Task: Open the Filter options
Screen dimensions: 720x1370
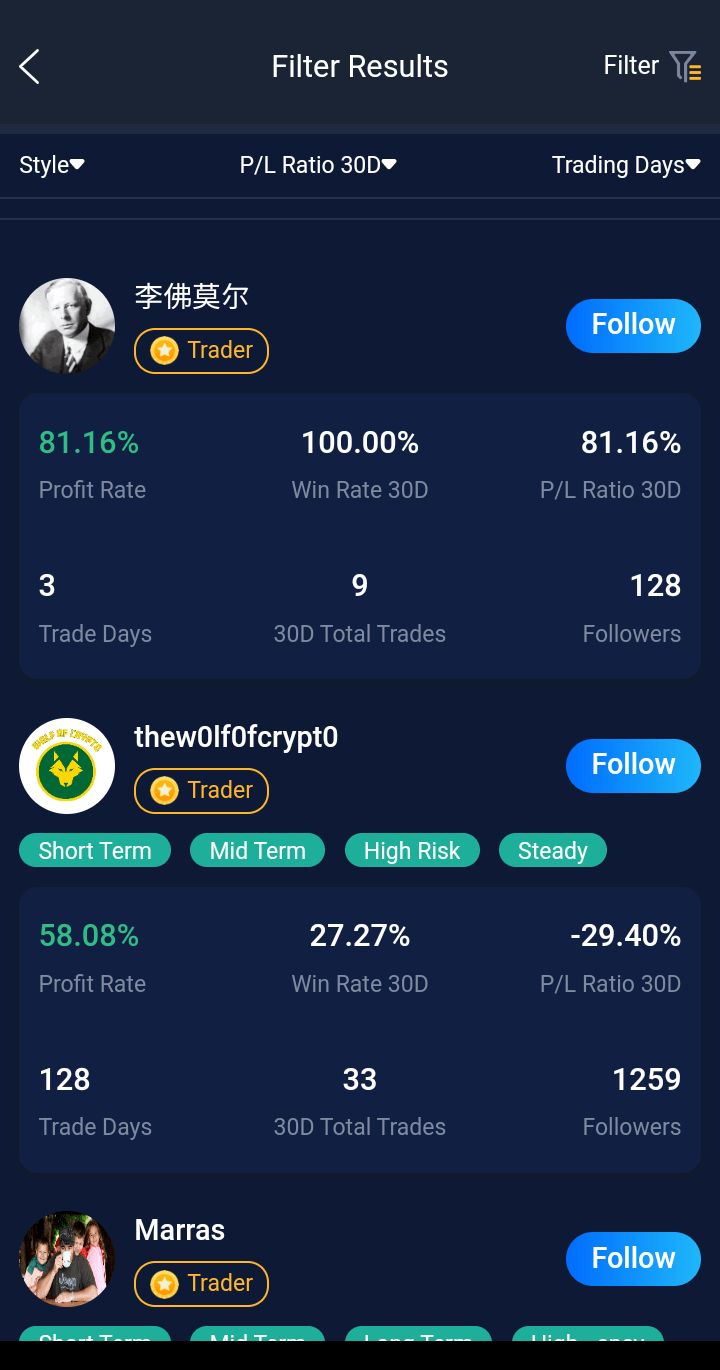Action: 651,66
